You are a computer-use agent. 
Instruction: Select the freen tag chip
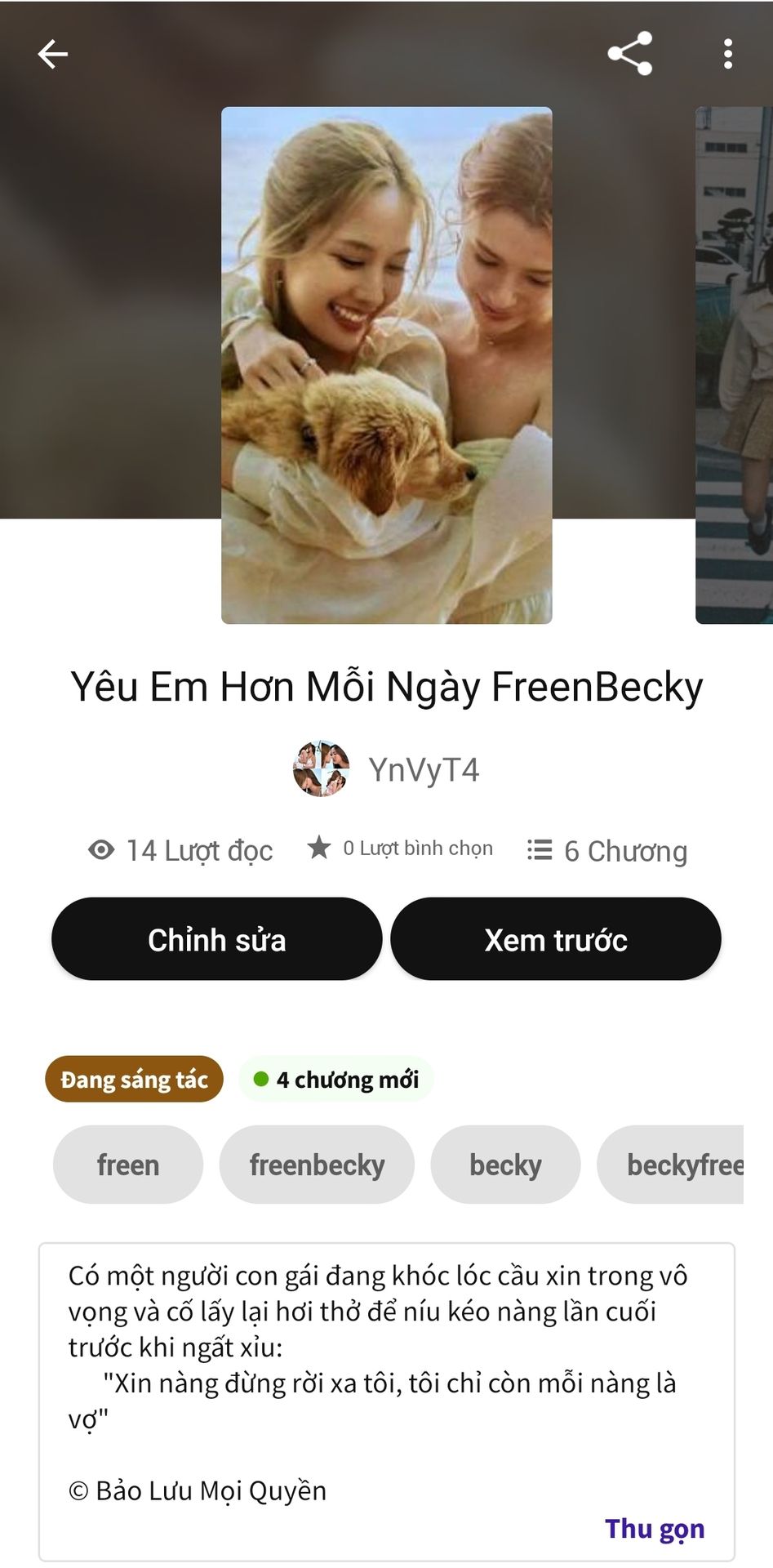tap(128, 1165)
